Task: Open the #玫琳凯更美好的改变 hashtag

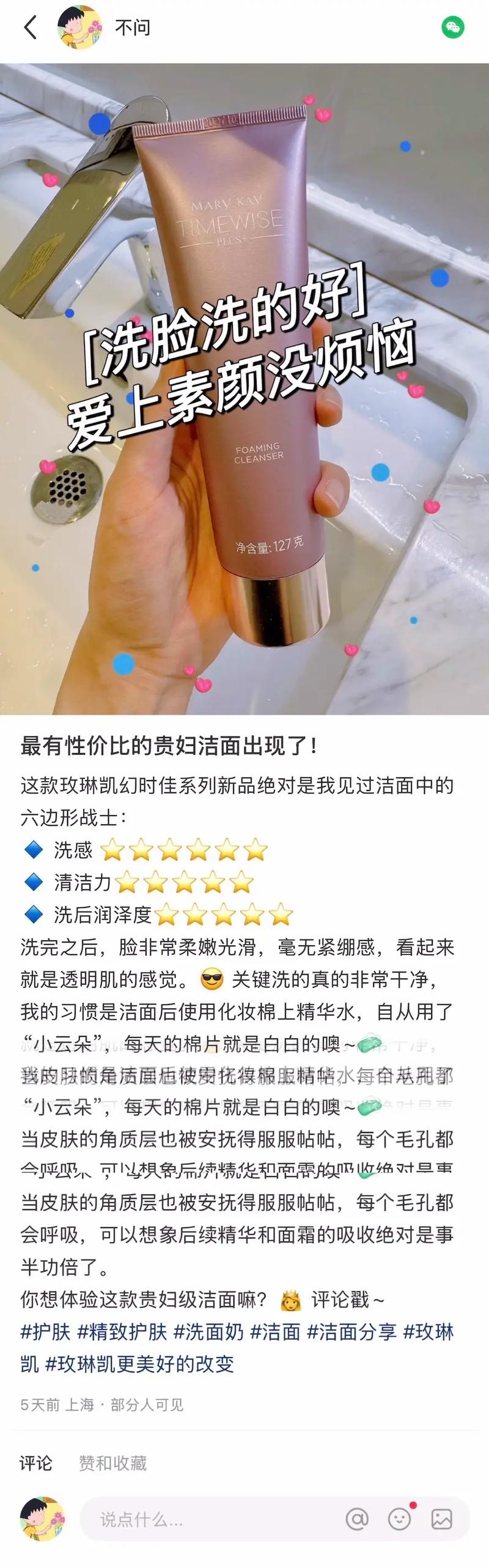Action: (139, 1364)
